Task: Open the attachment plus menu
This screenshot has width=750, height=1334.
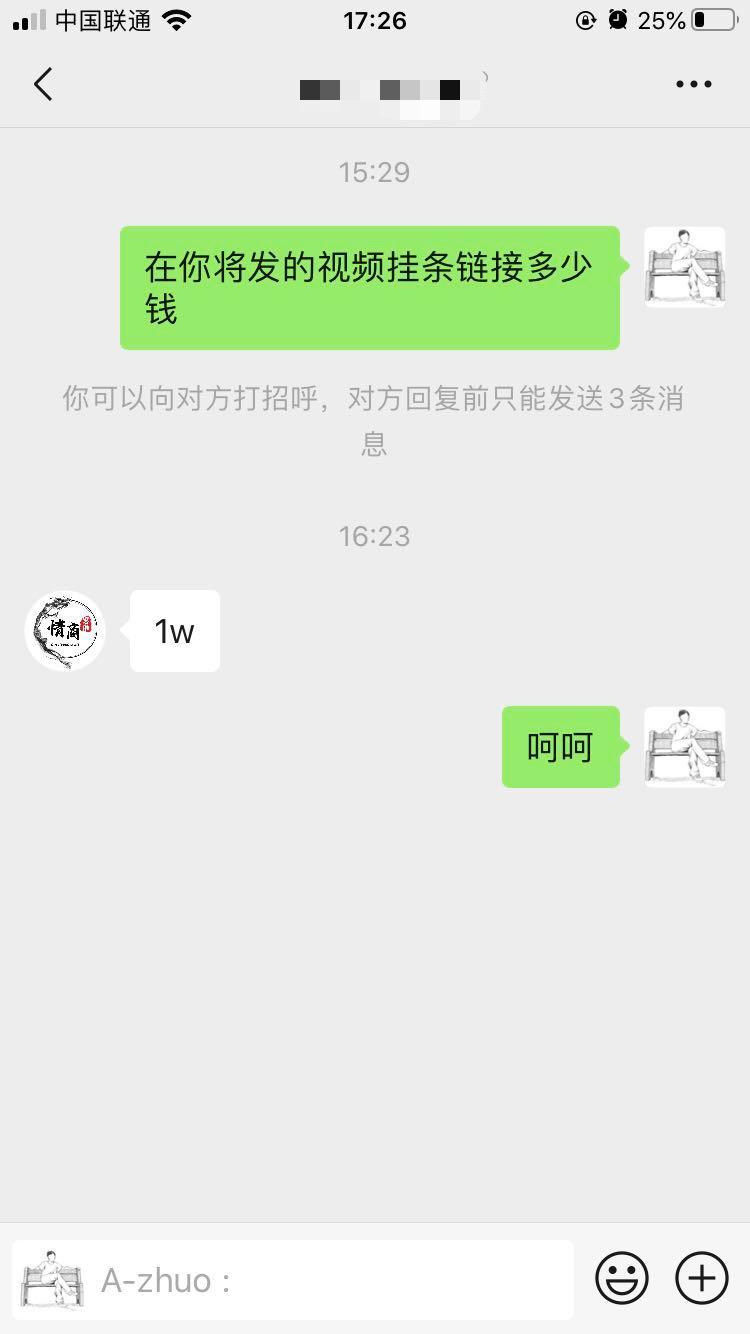Action: (701, 1278)
